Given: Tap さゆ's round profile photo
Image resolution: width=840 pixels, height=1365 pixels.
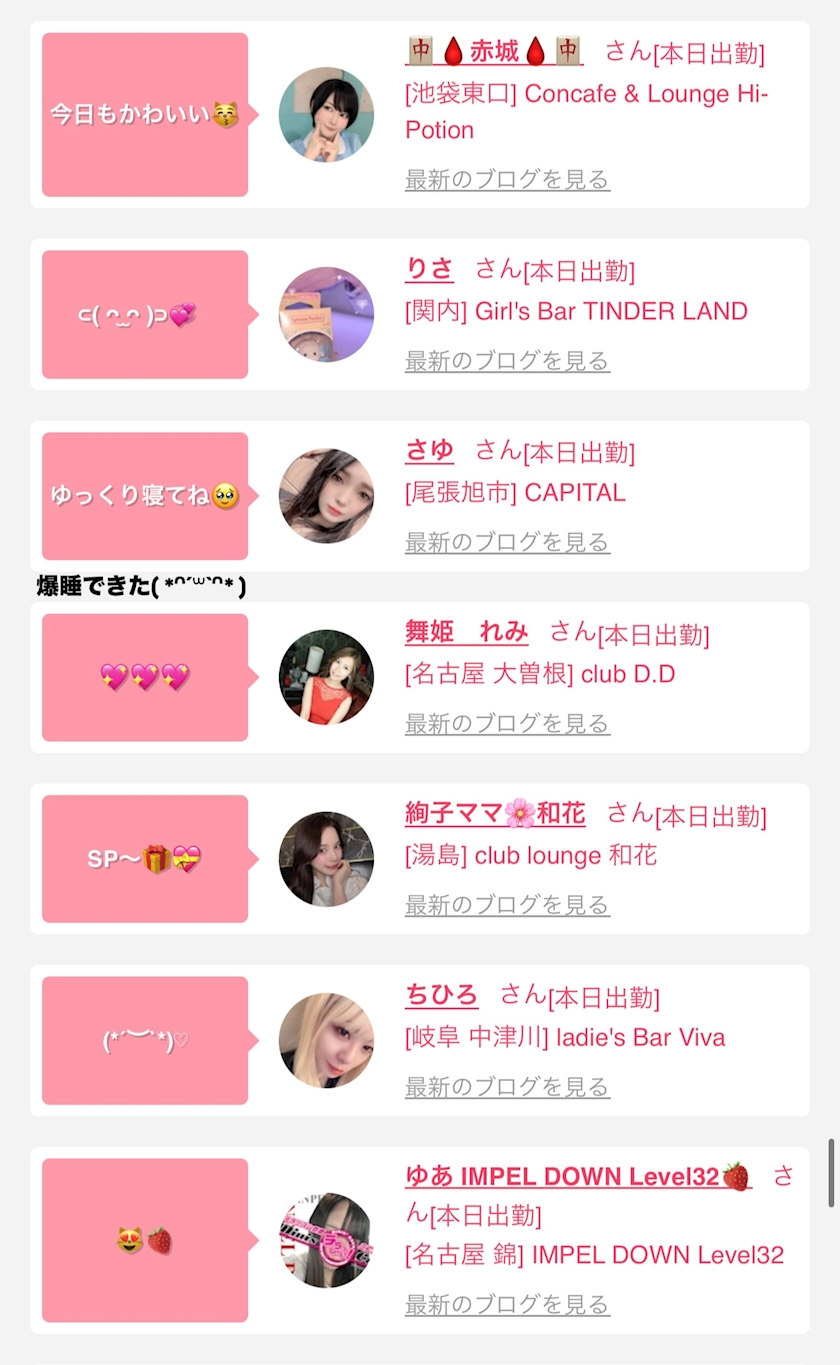Looking at the screenshot, I should pyautogui.click(x=326, y=496).
